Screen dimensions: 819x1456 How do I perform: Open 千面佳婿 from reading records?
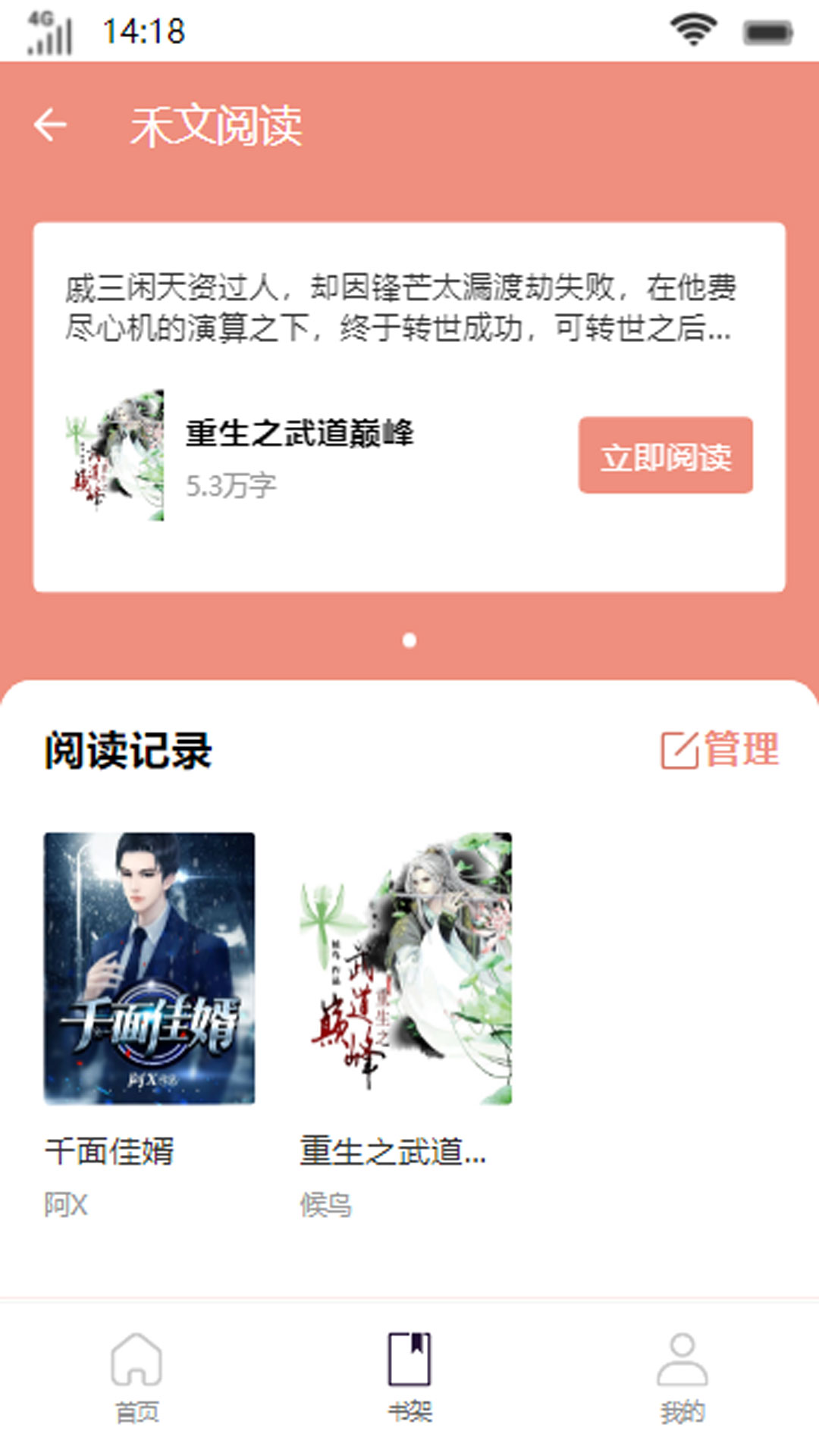(149, 968)
